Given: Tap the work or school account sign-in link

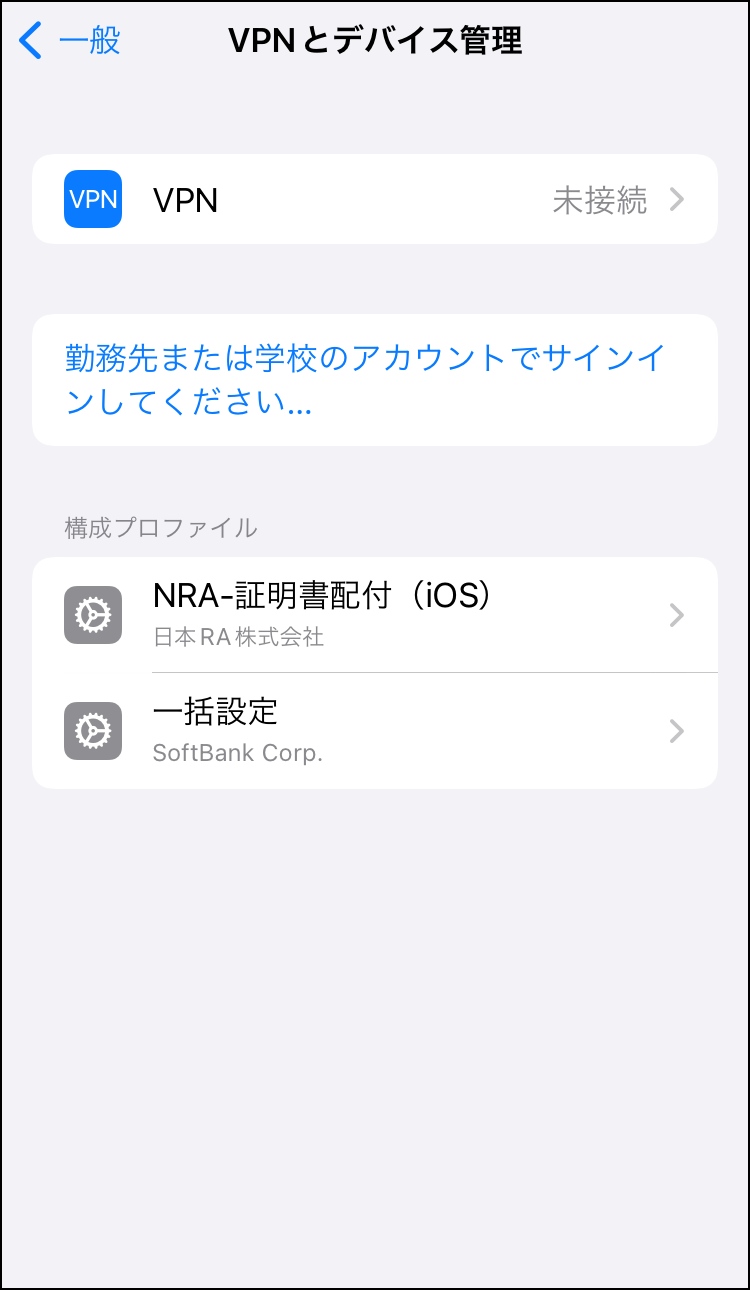Looking at the screenshot, I should point(365,380).
